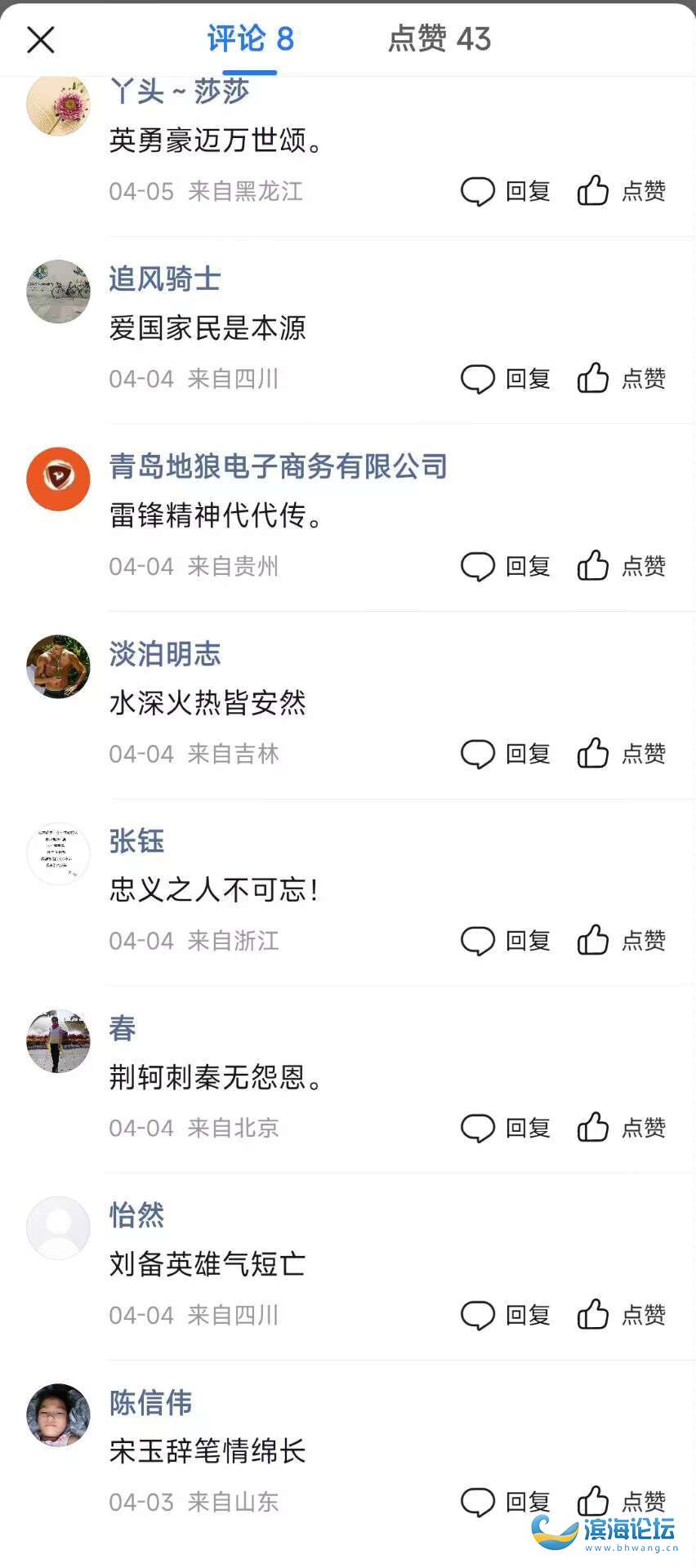Viewport: 696px width, 1568px height.
Task: Reply to 追风骑士's comment
Action: (x=506, y=379)
